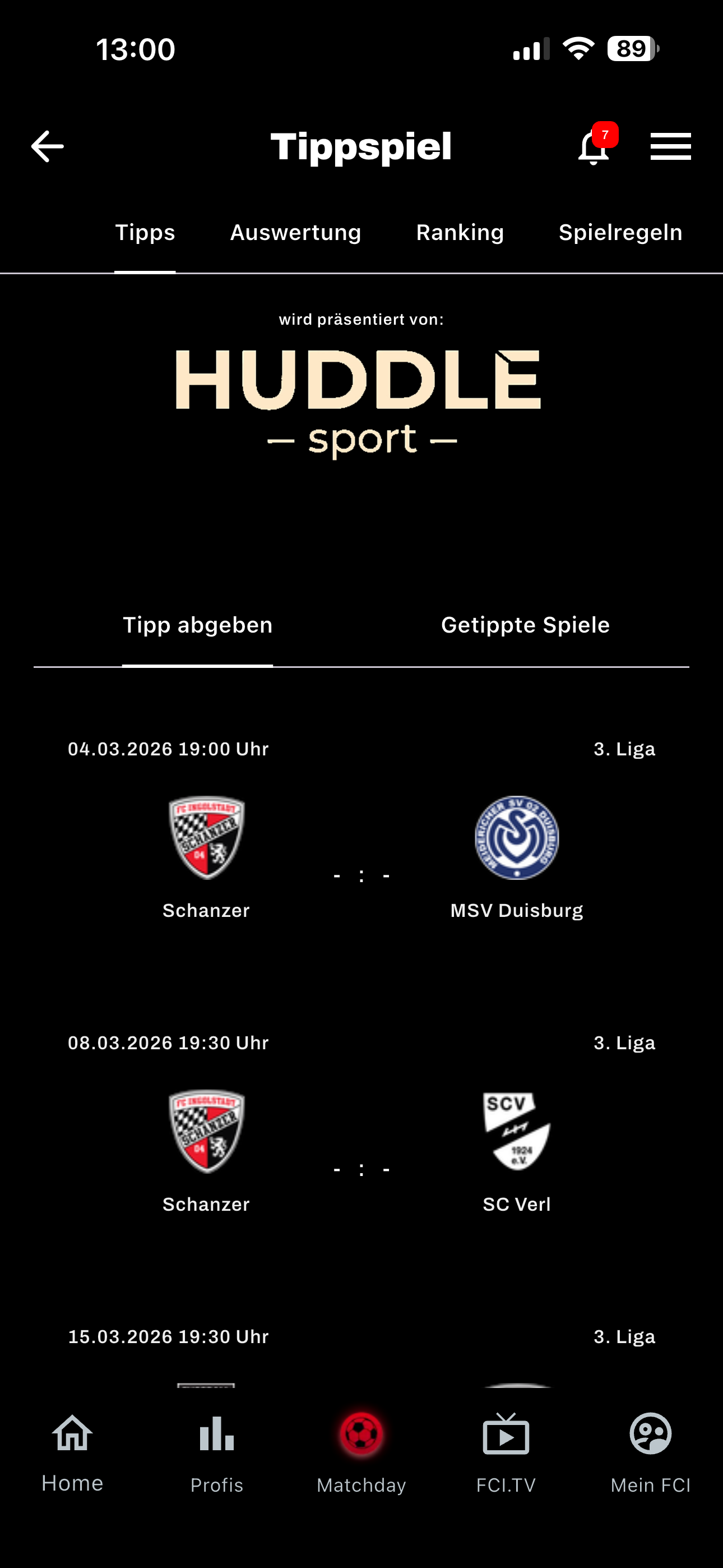Screen dimensions: 723x1568
Task: Enter a tip for Schanzer vs MSV Duisburg
Action: [x=361, y=875]
